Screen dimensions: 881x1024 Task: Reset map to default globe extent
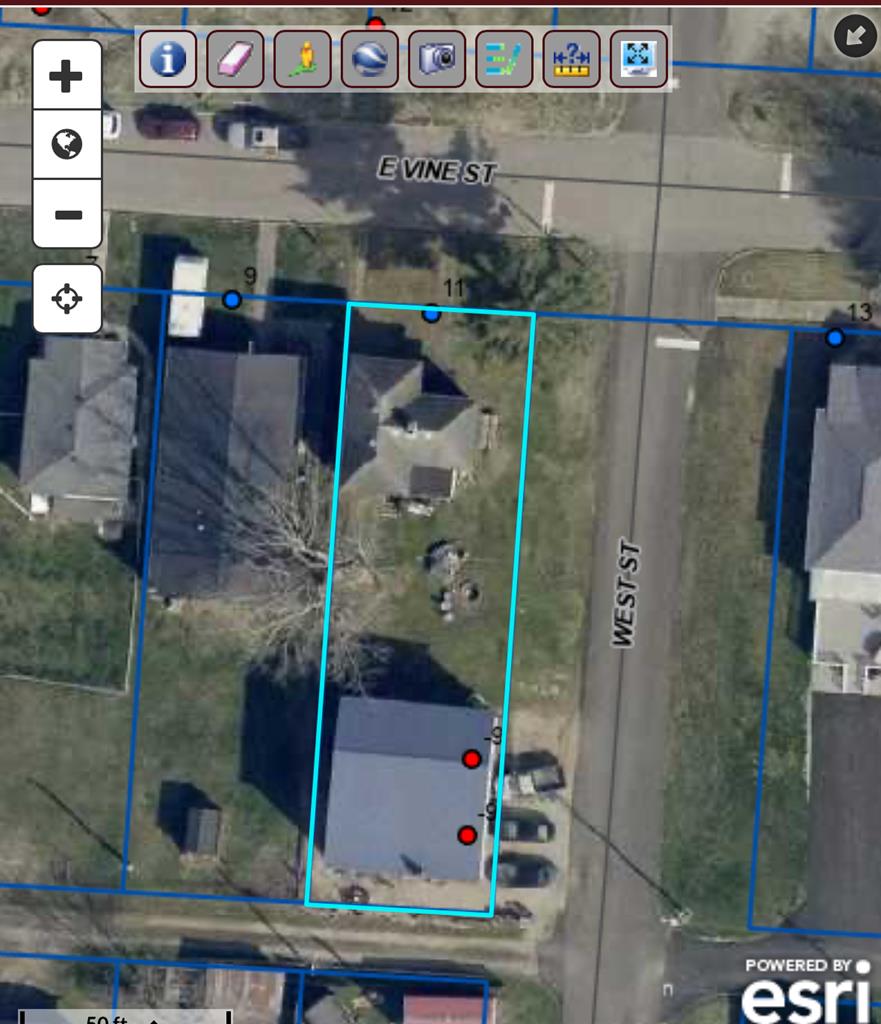click(x=67, y=145)
